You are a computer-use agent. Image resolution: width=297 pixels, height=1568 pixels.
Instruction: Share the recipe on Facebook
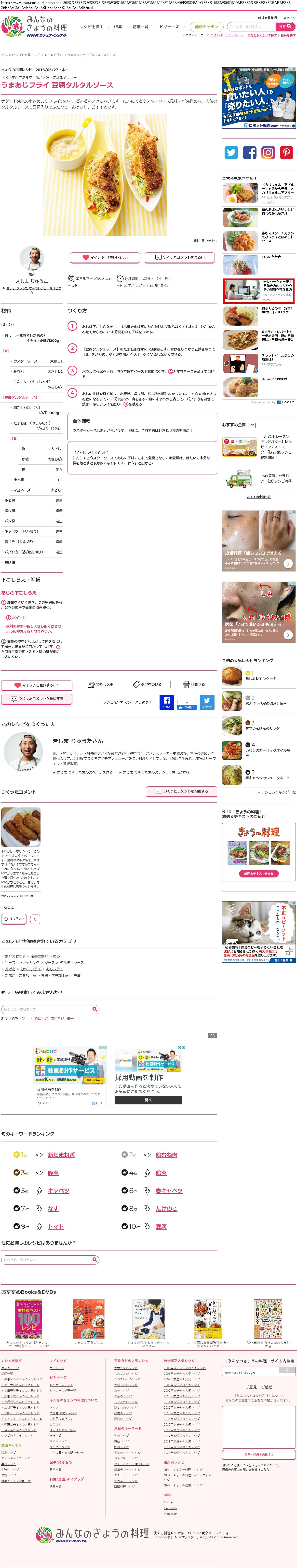[166, 702]
